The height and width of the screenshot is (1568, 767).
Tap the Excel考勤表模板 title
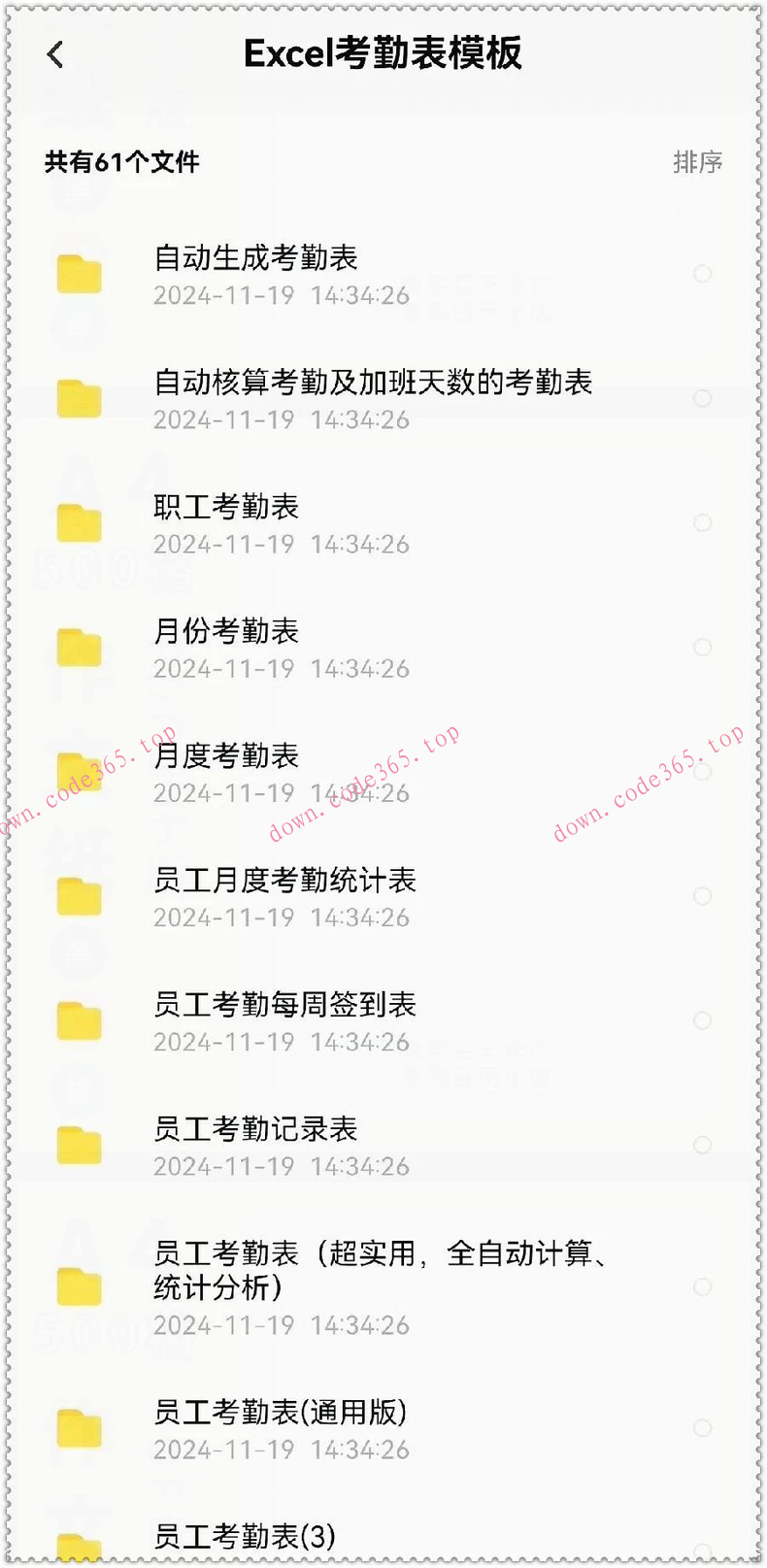click(383, 55)
